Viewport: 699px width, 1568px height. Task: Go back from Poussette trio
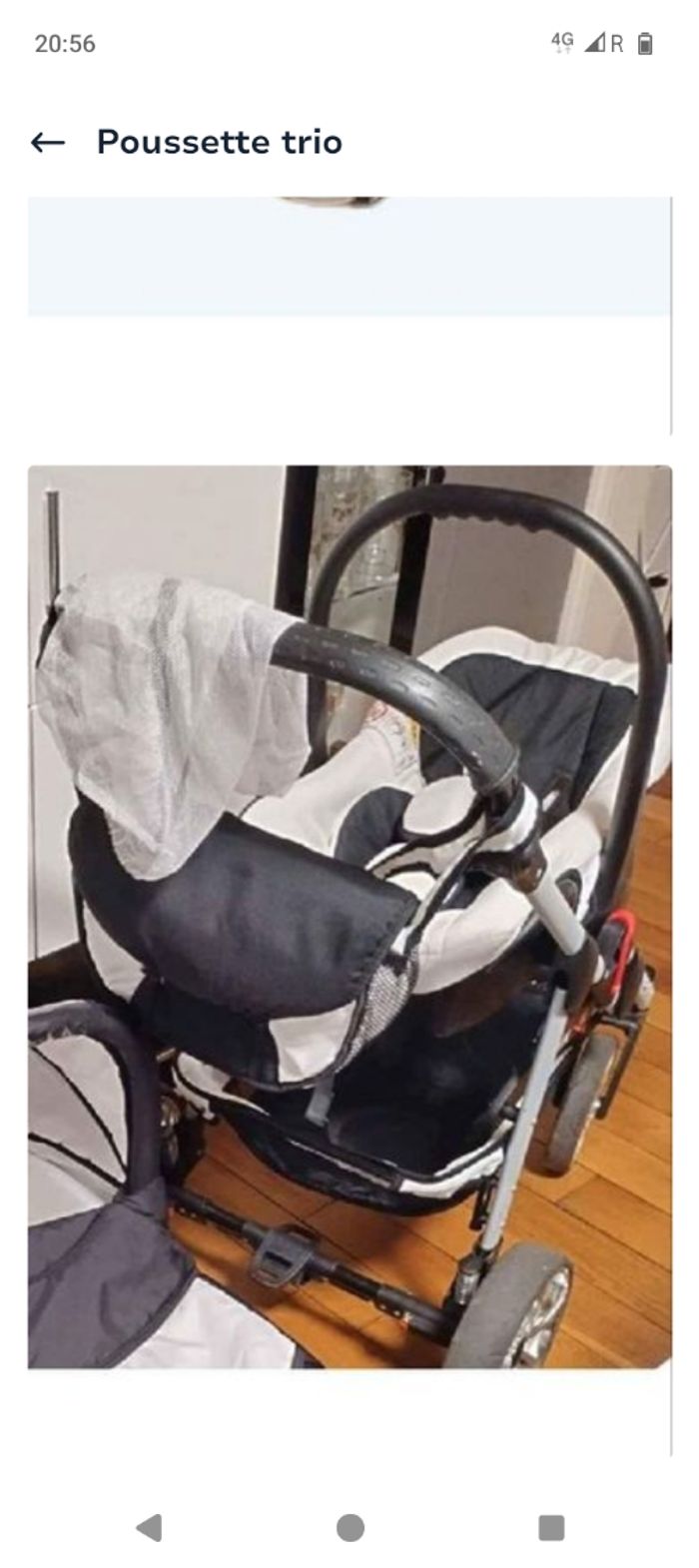[47, 142]
